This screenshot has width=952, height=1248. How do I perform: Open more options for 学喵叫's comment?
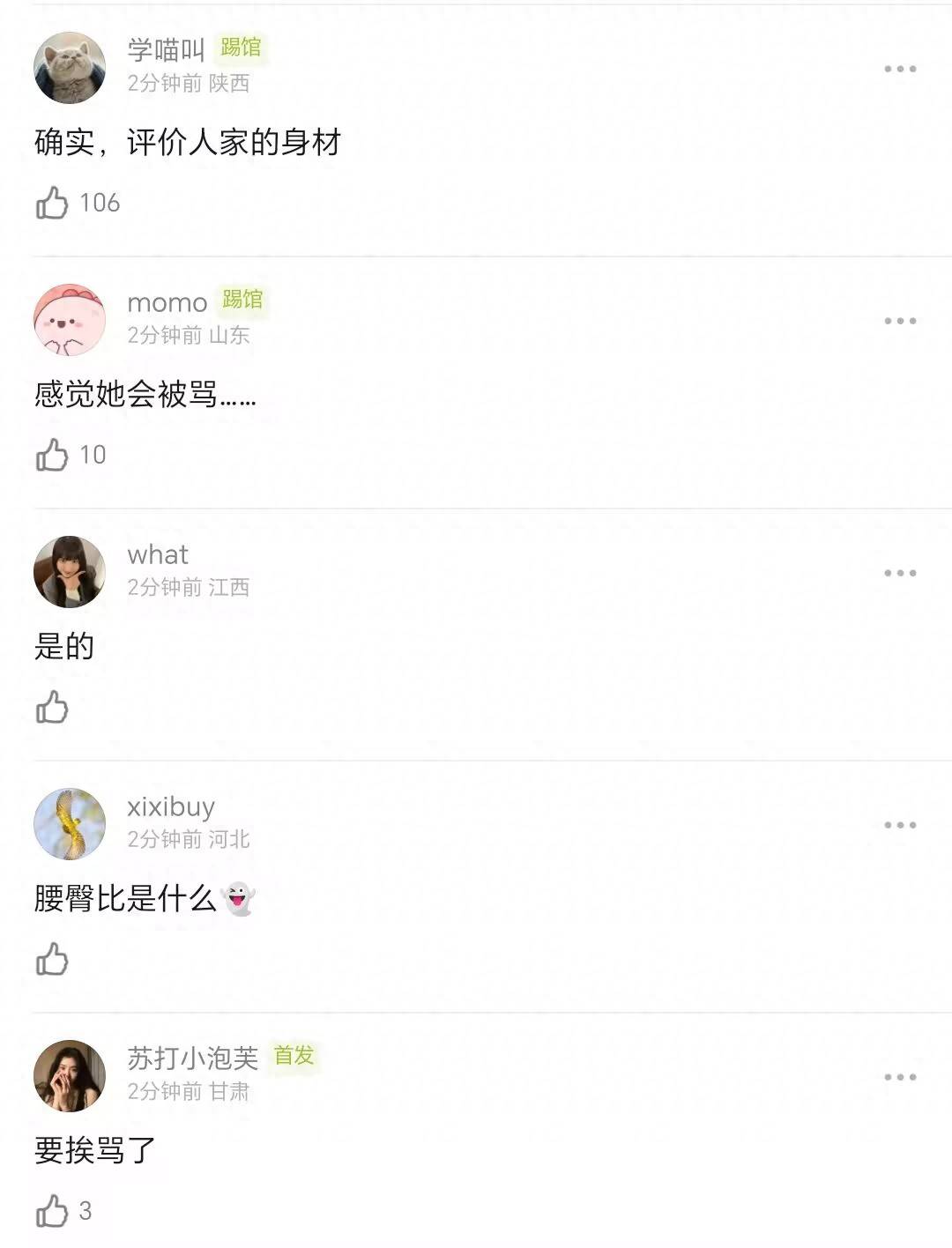tap(900, 69)
